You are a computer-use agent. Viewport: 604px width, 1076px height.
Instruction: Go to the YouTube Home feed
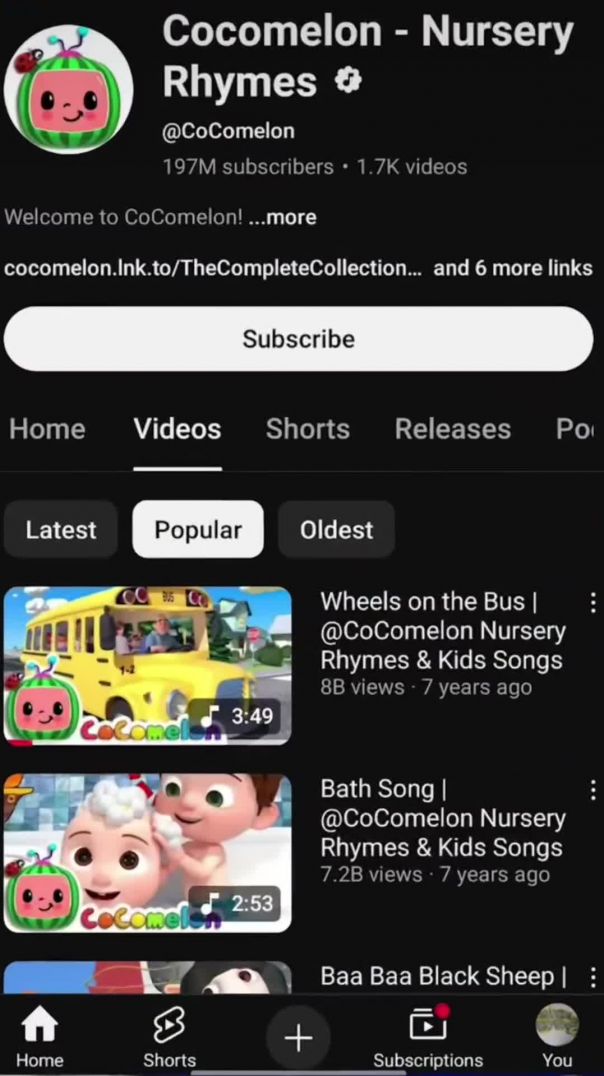pos(39,1037)
